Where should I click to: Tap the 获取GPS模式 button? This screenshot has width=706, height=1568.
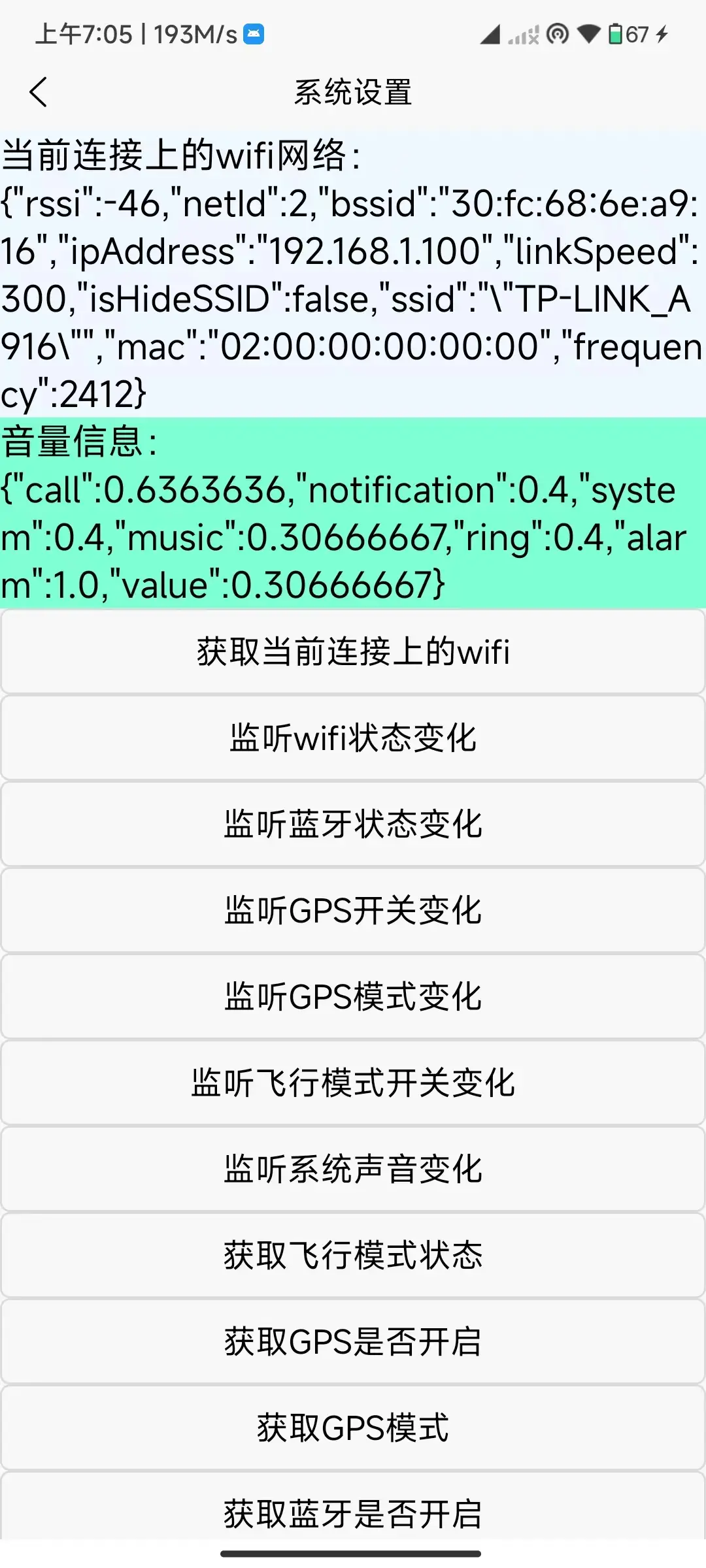point(353,1428)
